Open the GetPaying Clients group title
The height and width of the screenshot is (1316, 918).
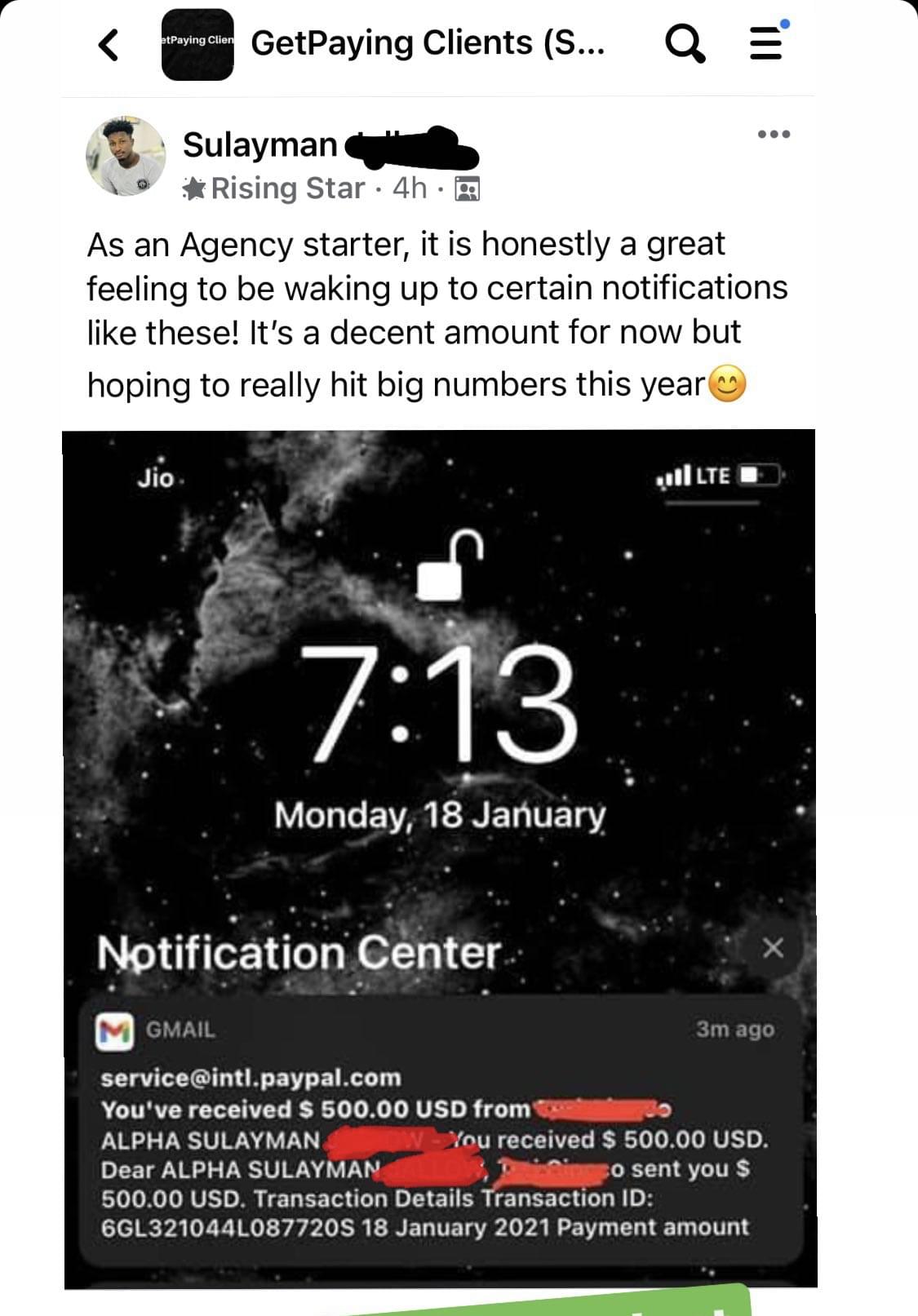pyautogui.click(x=428, y=43)
